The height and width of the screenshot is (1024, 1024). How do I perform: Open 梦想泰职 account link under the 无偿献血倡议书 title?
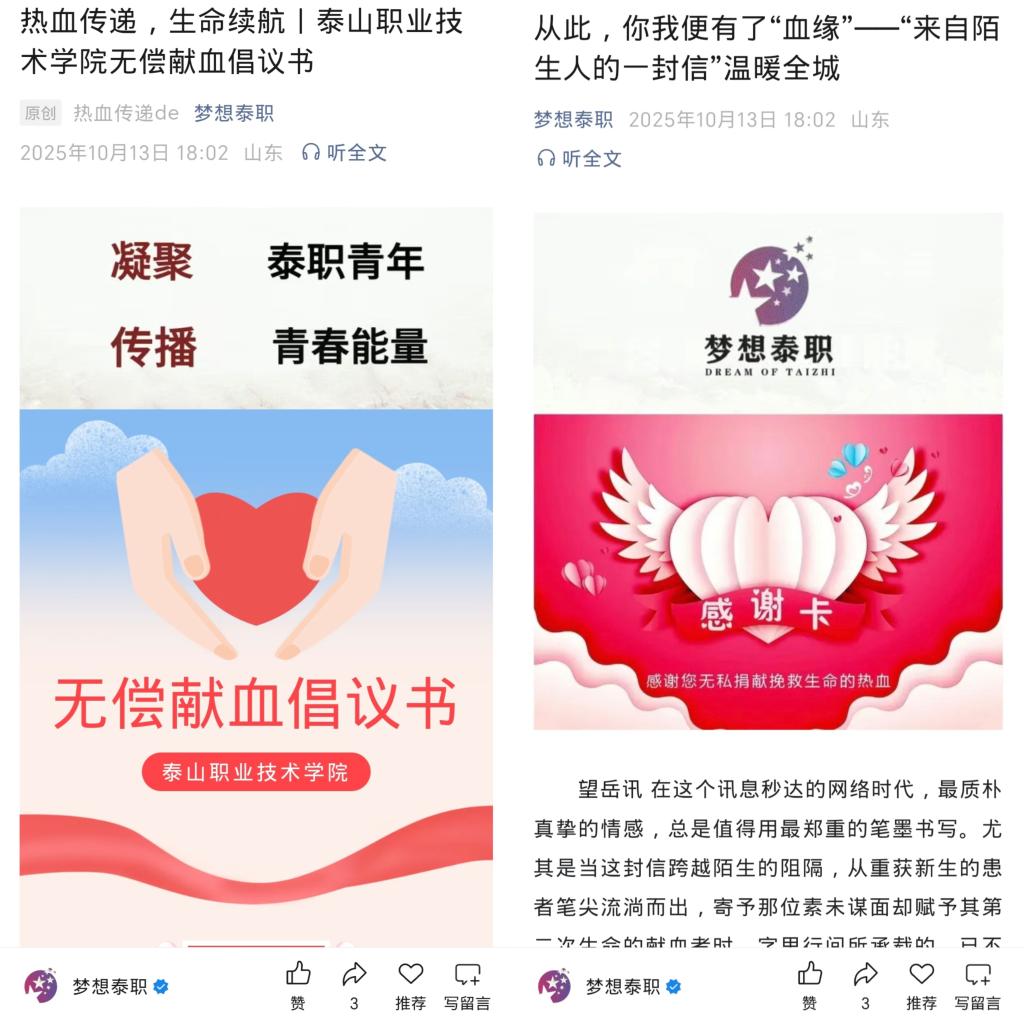coord(234,114)
